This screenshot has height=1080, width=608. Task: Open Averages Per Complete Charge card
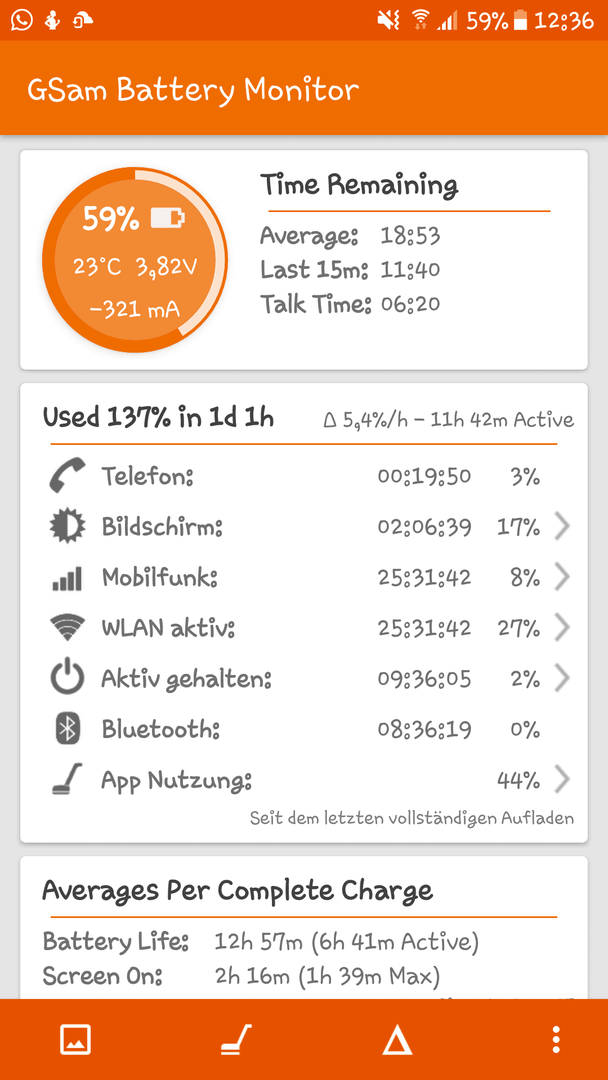point(304,928)
